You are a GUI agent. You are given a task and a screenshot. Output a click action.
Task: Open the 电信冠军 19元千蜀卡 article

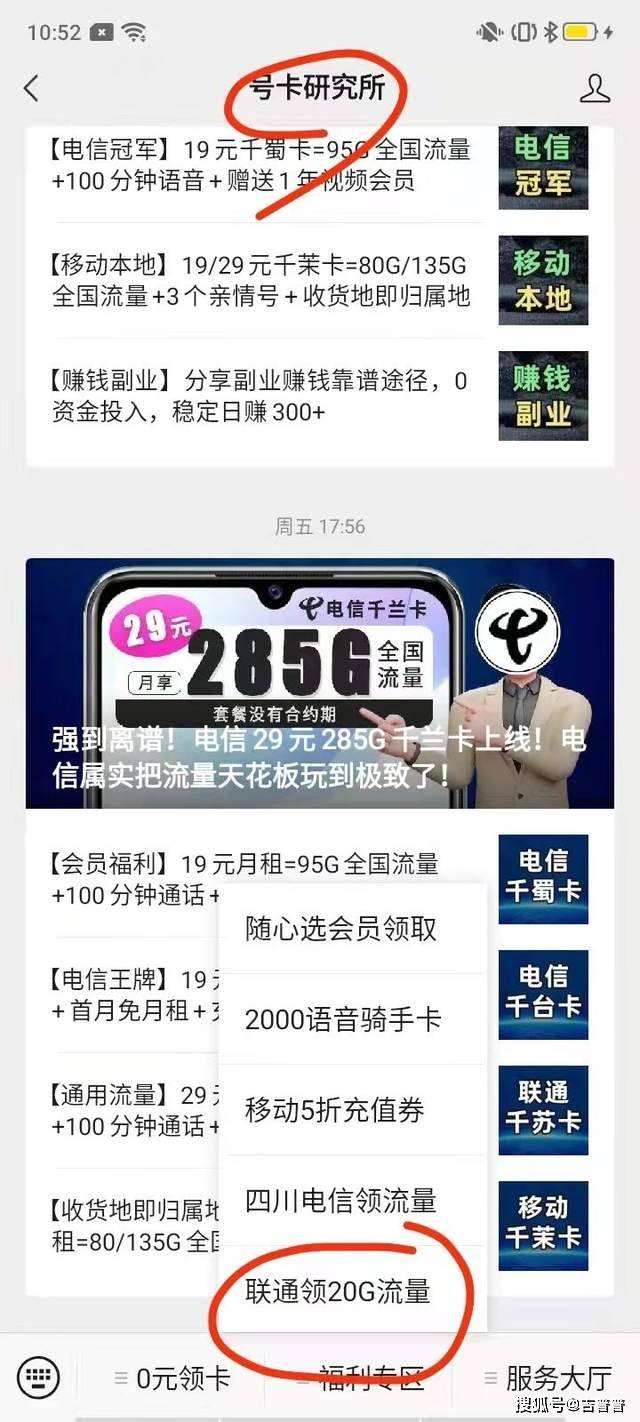pyautogui.click(x=262, y=166)
